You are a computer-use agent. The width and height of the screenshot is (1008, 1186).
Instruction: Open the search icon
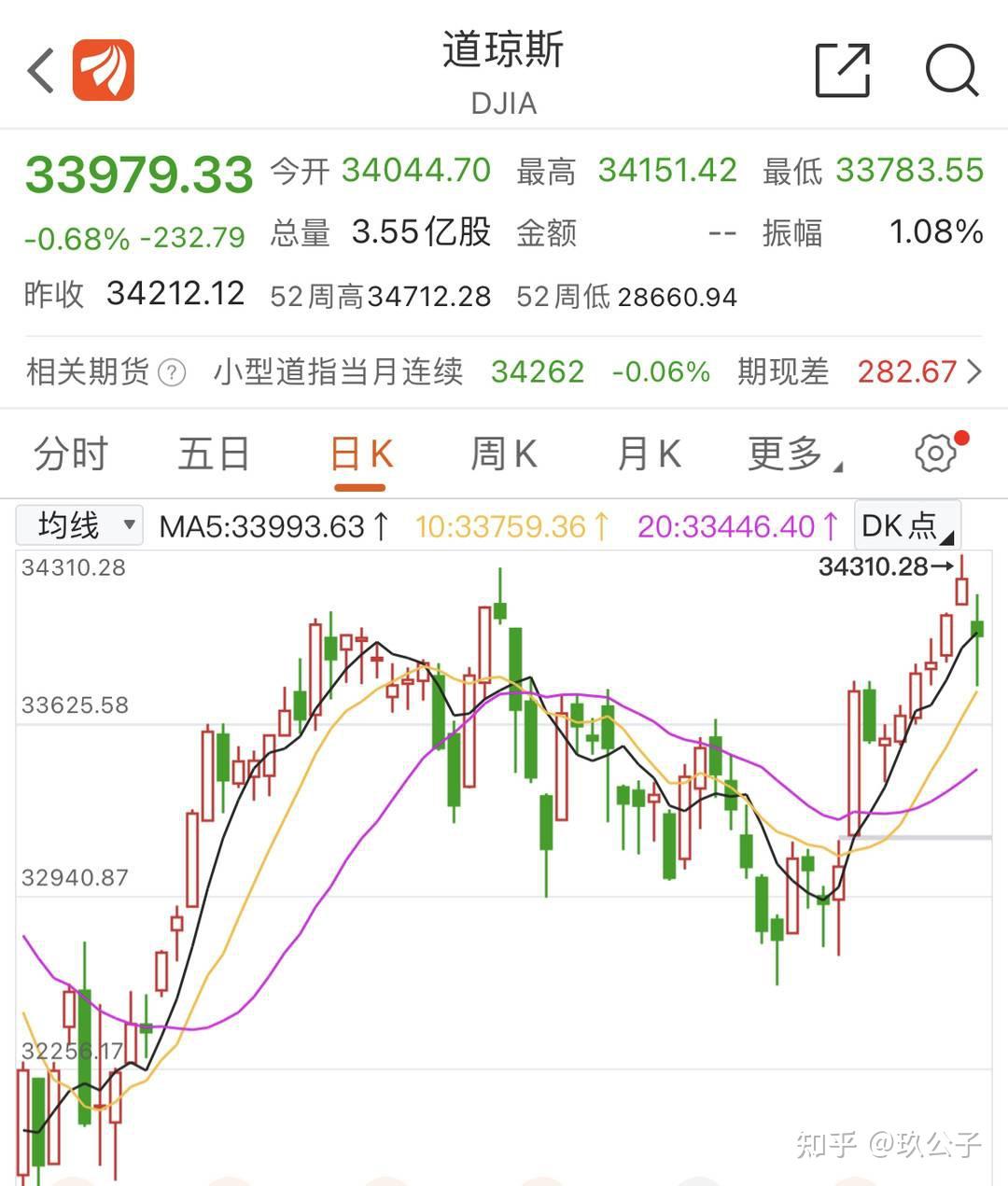(x=951, y=68)
